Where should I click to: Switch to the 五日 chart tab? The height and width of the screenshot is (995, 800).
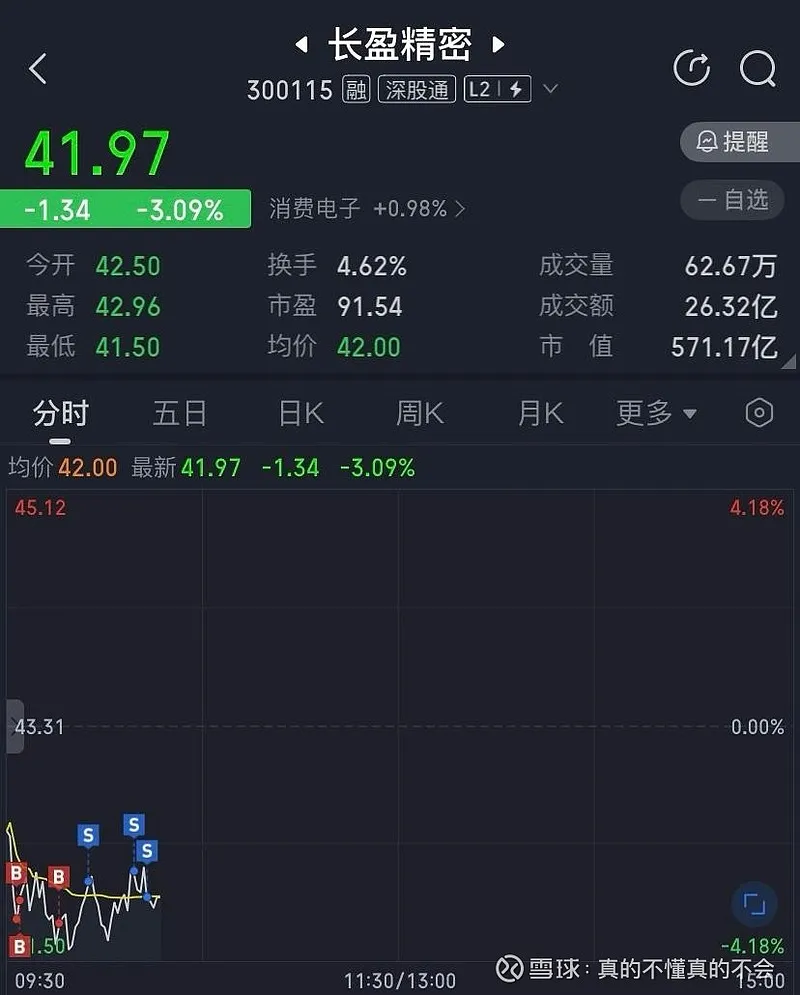(180, 413)
